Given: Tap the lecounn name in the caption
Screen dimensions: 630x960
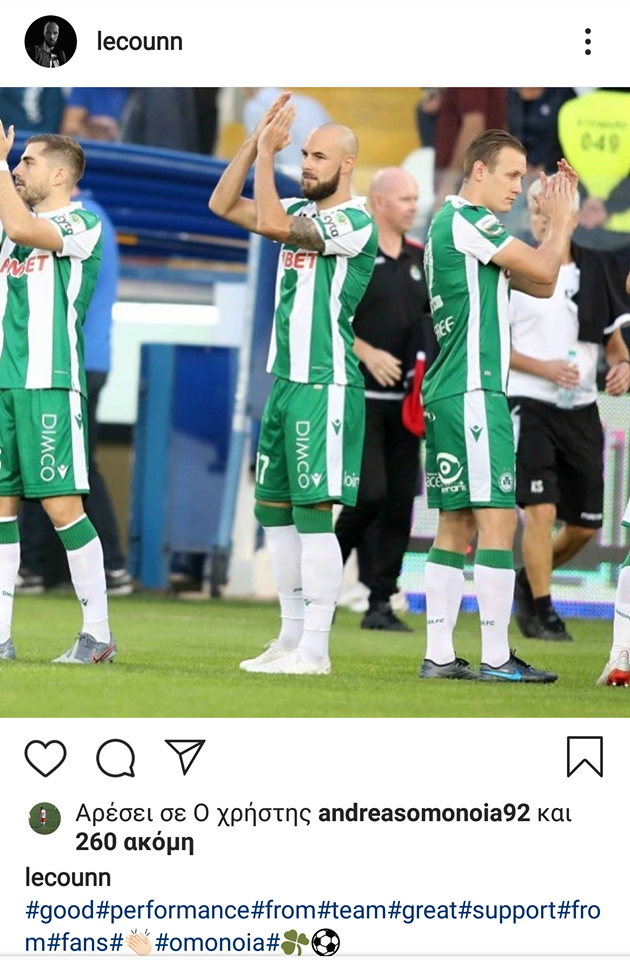Looking at the screenshot, I should [68, 878].
